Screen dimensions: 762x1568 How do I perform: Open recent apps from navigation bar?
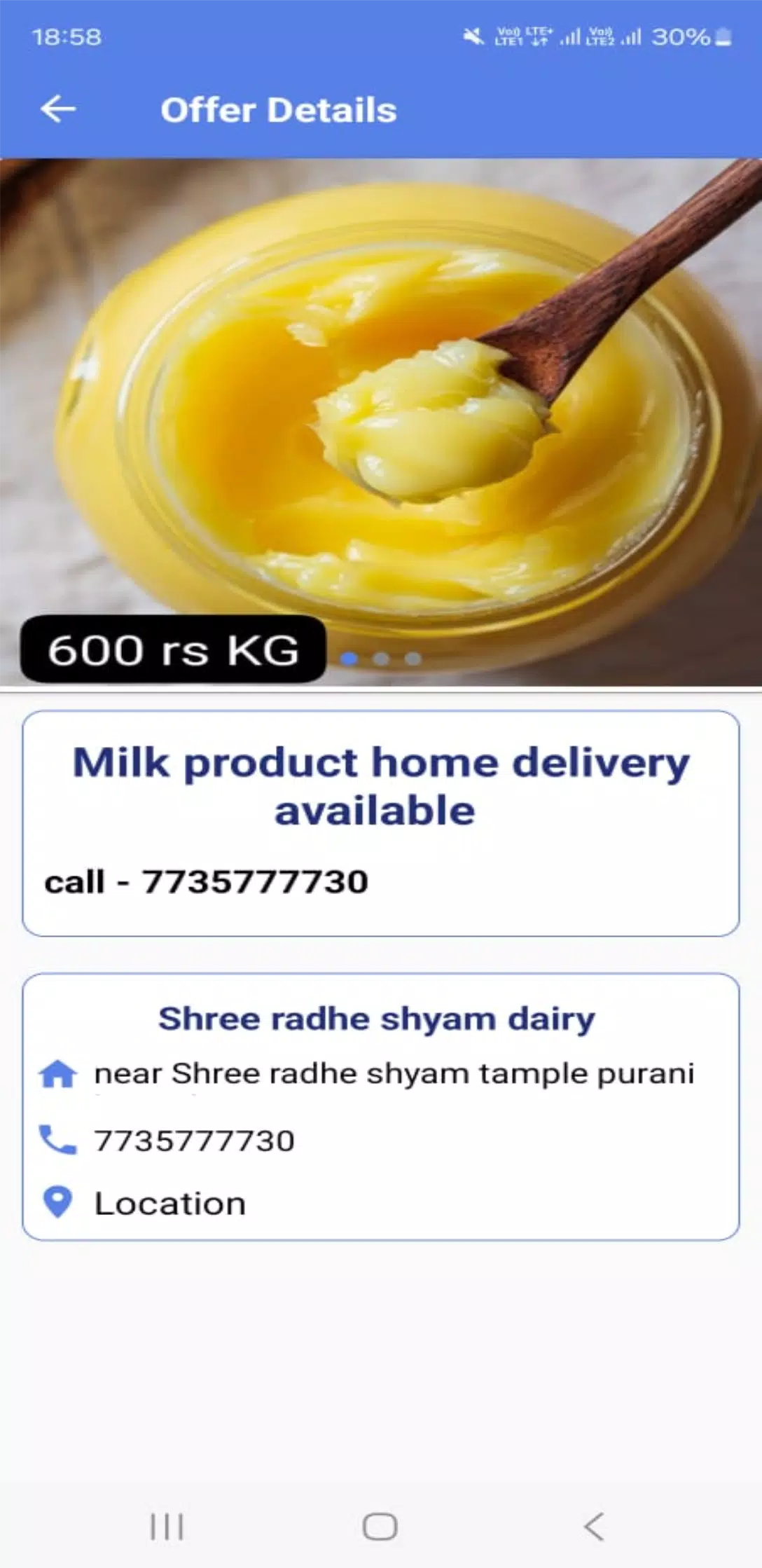167,1526
